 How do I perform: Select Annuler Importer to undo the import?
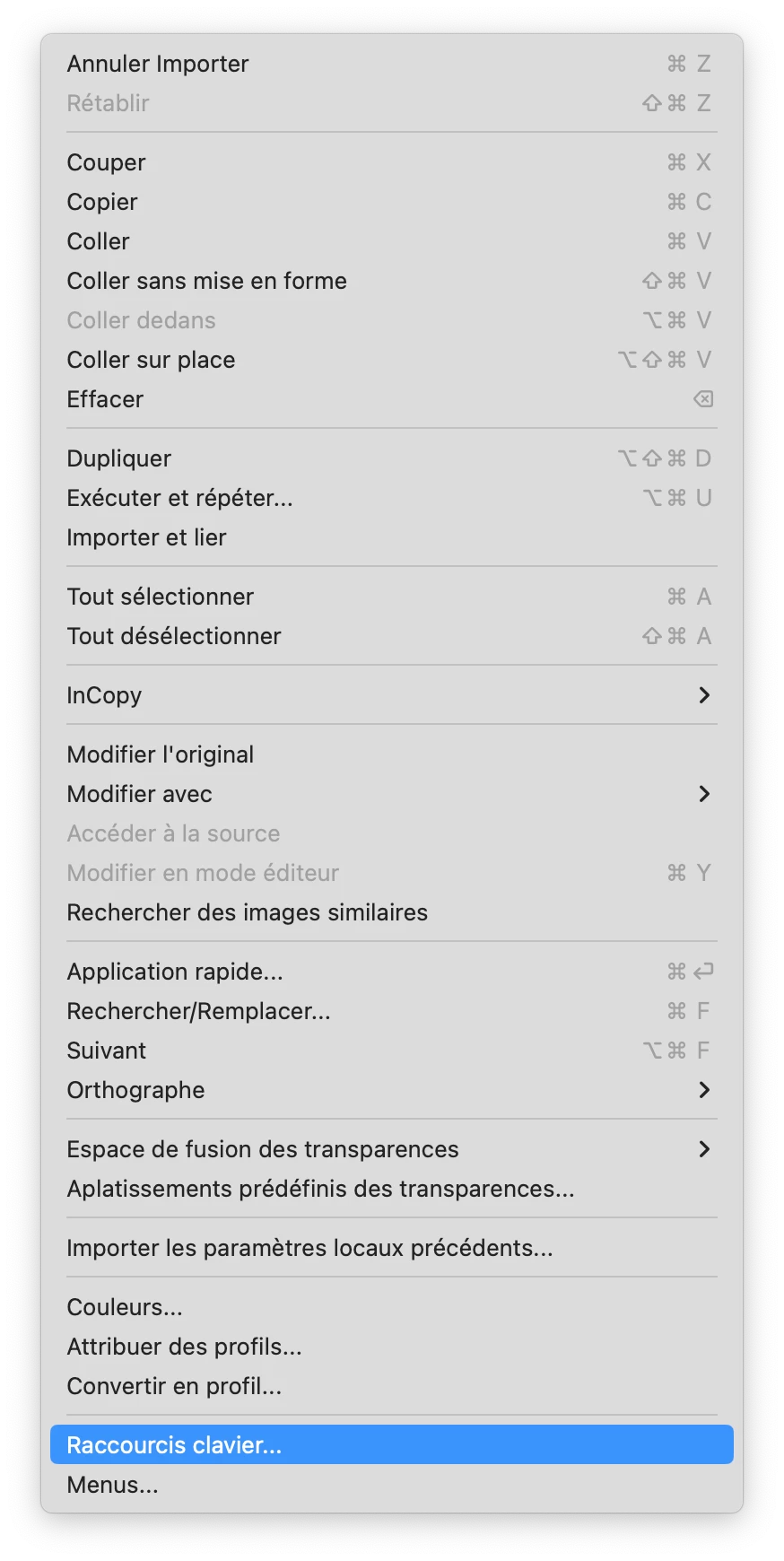click(x=158, y=64)
